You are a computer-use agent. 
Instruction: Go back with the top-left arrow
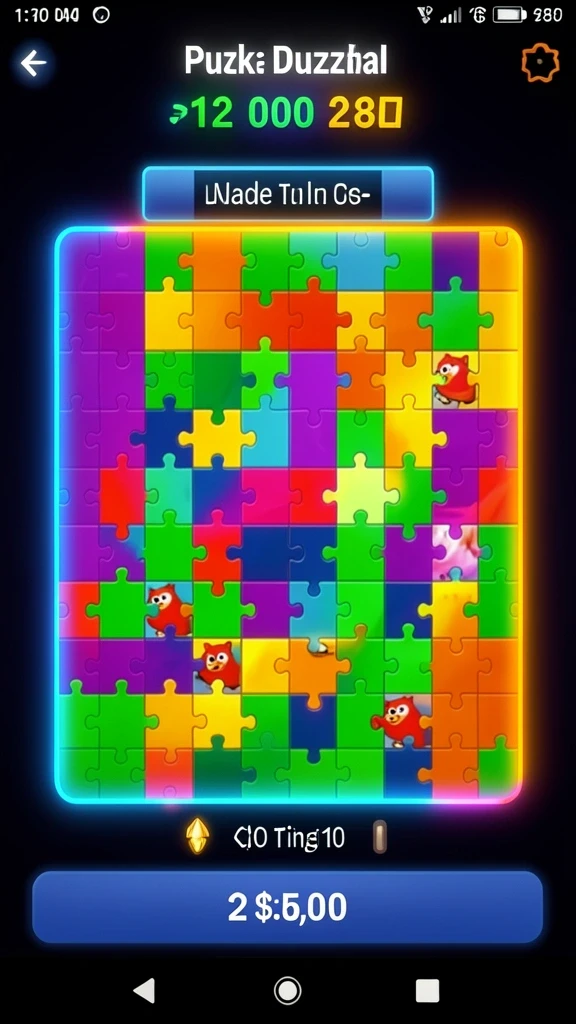pos(33,63)
